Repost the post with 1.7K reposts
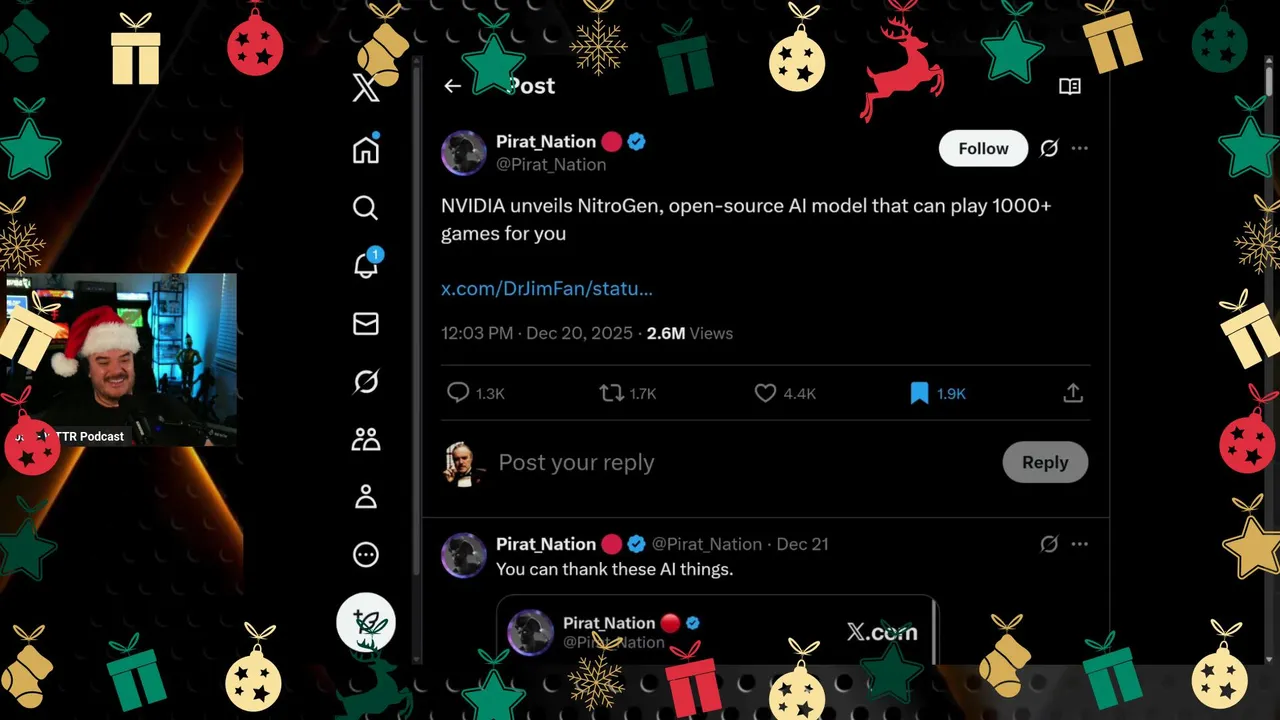 pos(612,393)
